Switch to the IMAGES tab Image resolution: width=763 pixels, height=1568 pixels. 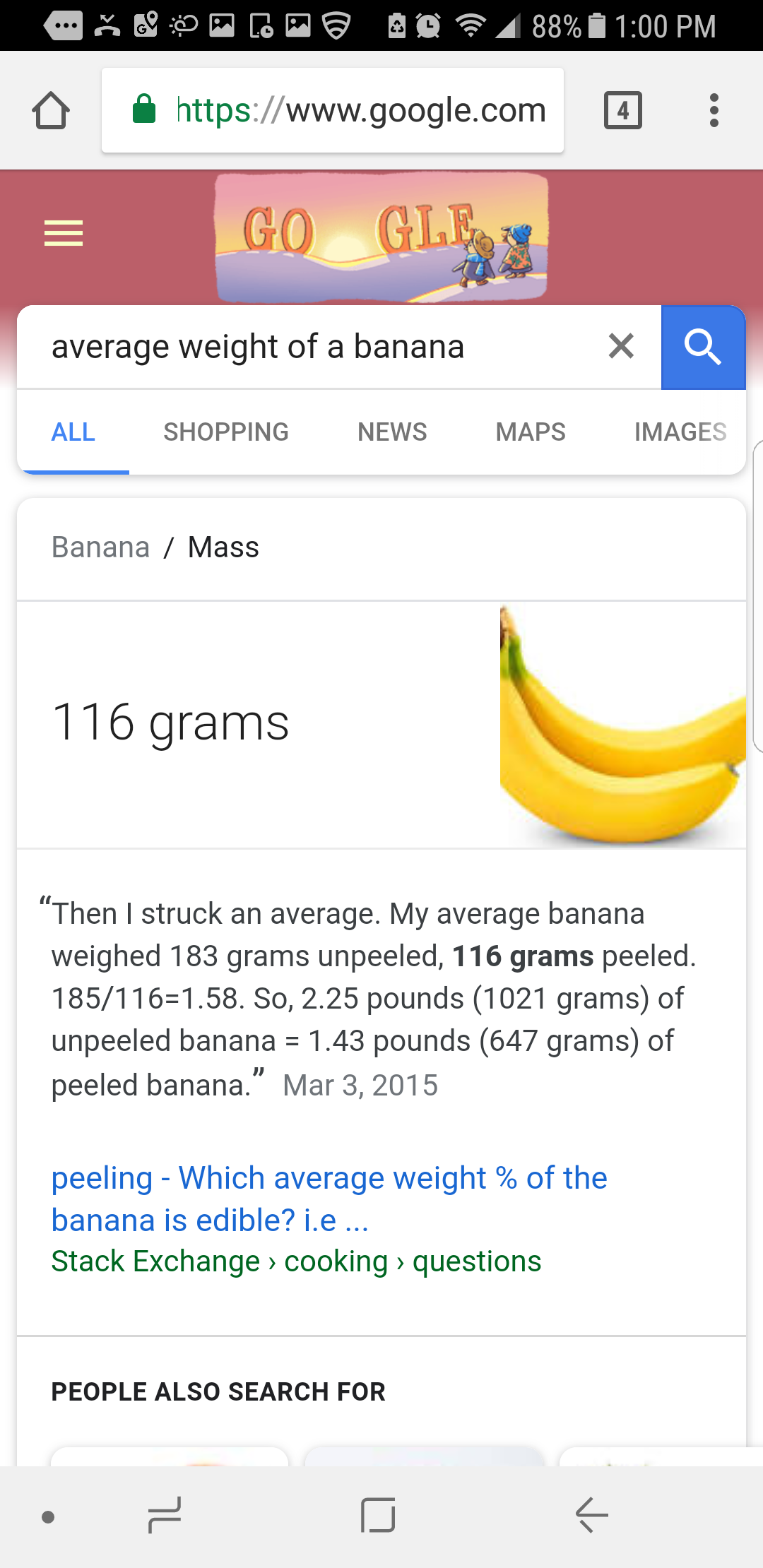point(680,432)
